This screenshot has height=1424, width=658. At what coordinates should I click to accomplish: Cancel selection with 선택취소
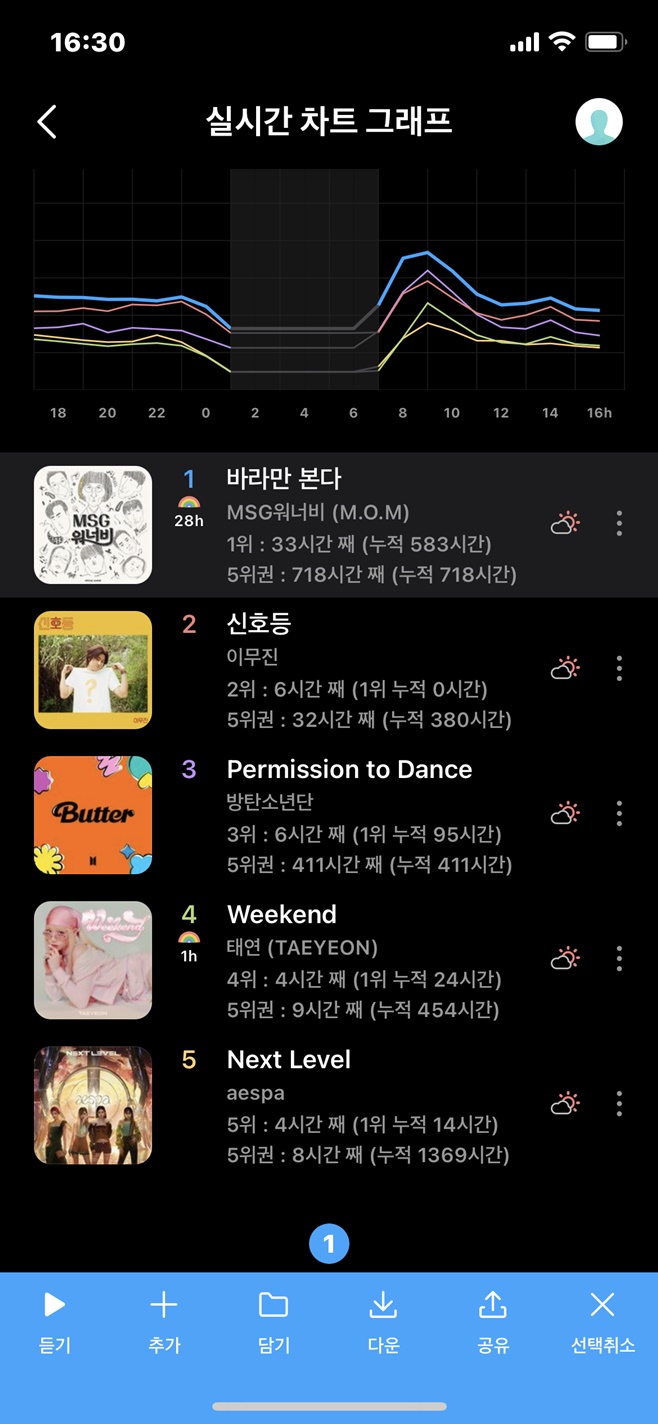point(602,1320)
